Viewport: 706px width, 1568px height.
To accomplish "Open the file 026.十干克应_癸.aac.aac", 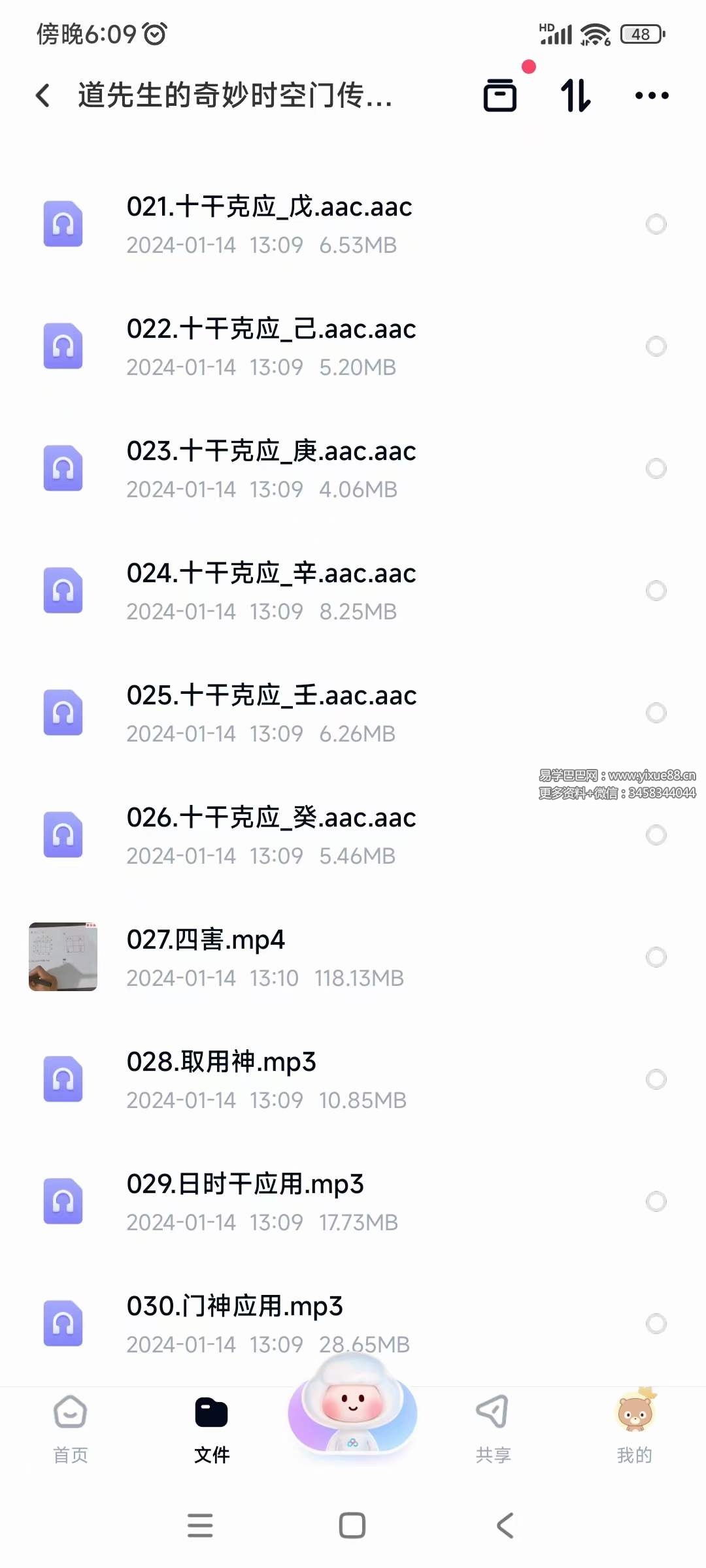I will tap(271, 817).
